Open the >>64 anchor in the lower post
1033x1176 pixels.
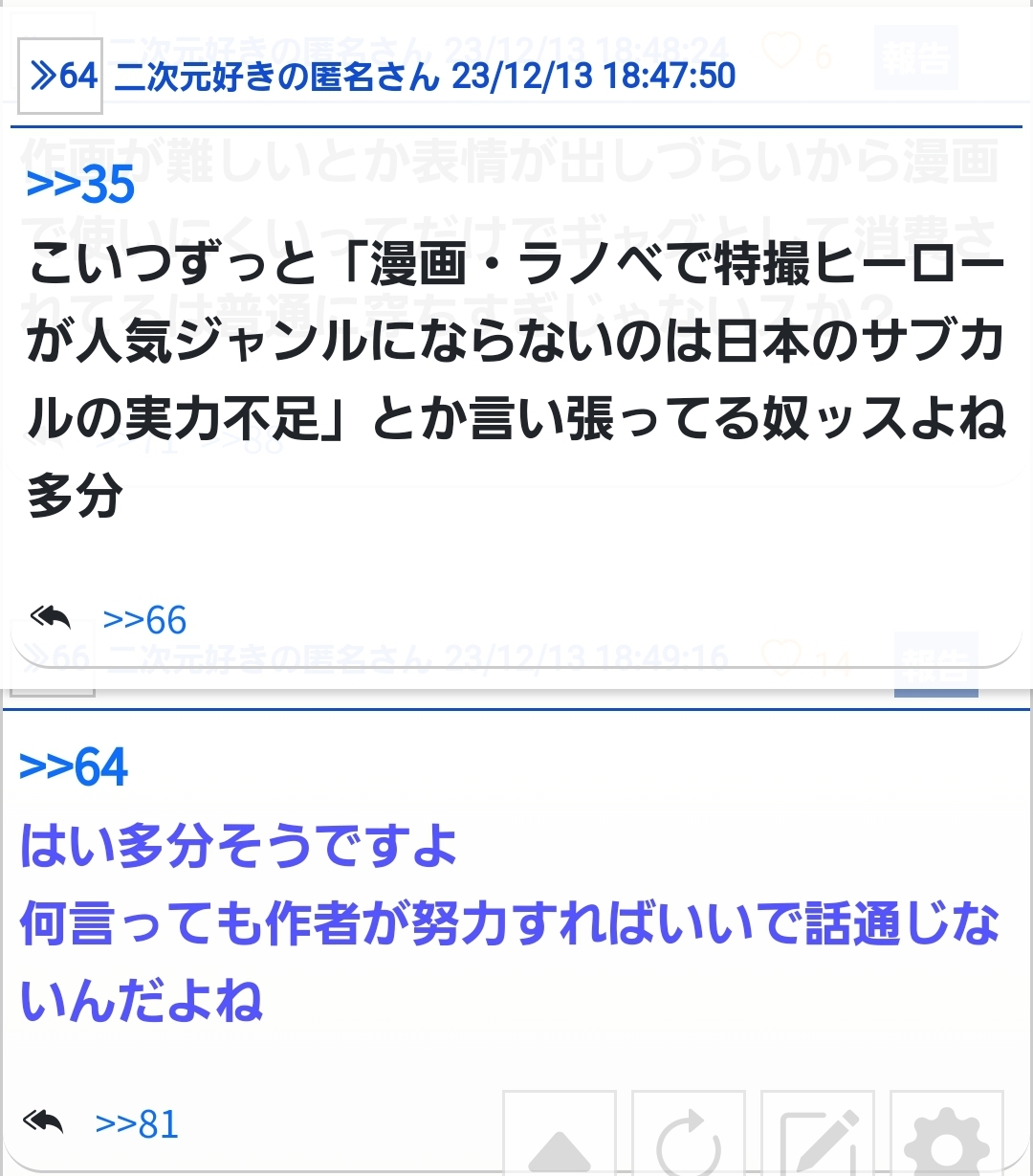74,767
